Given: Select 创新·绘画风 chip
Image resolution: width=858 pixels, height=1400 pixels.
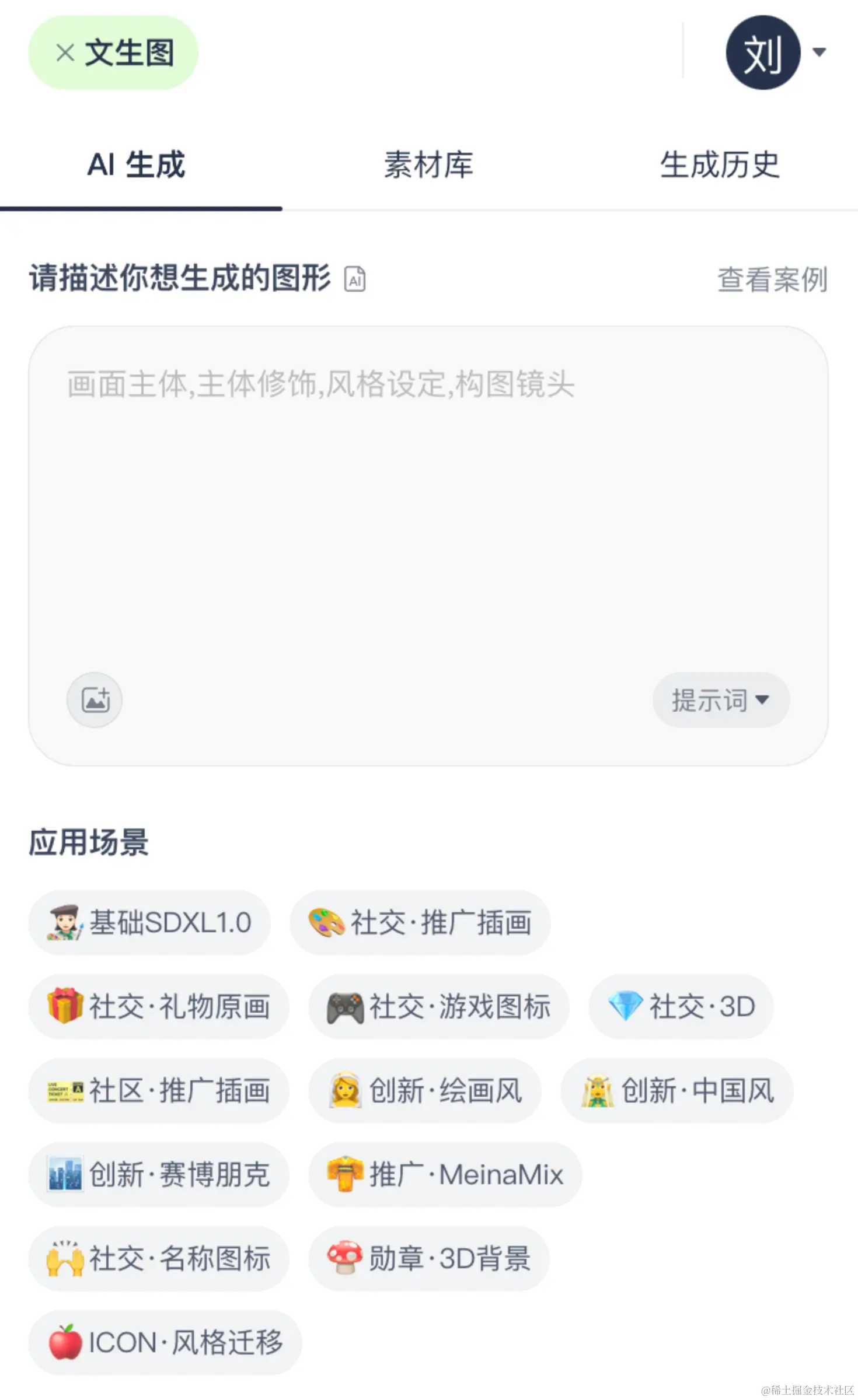Looking at the screenshot, I should tap(424, 1091).
